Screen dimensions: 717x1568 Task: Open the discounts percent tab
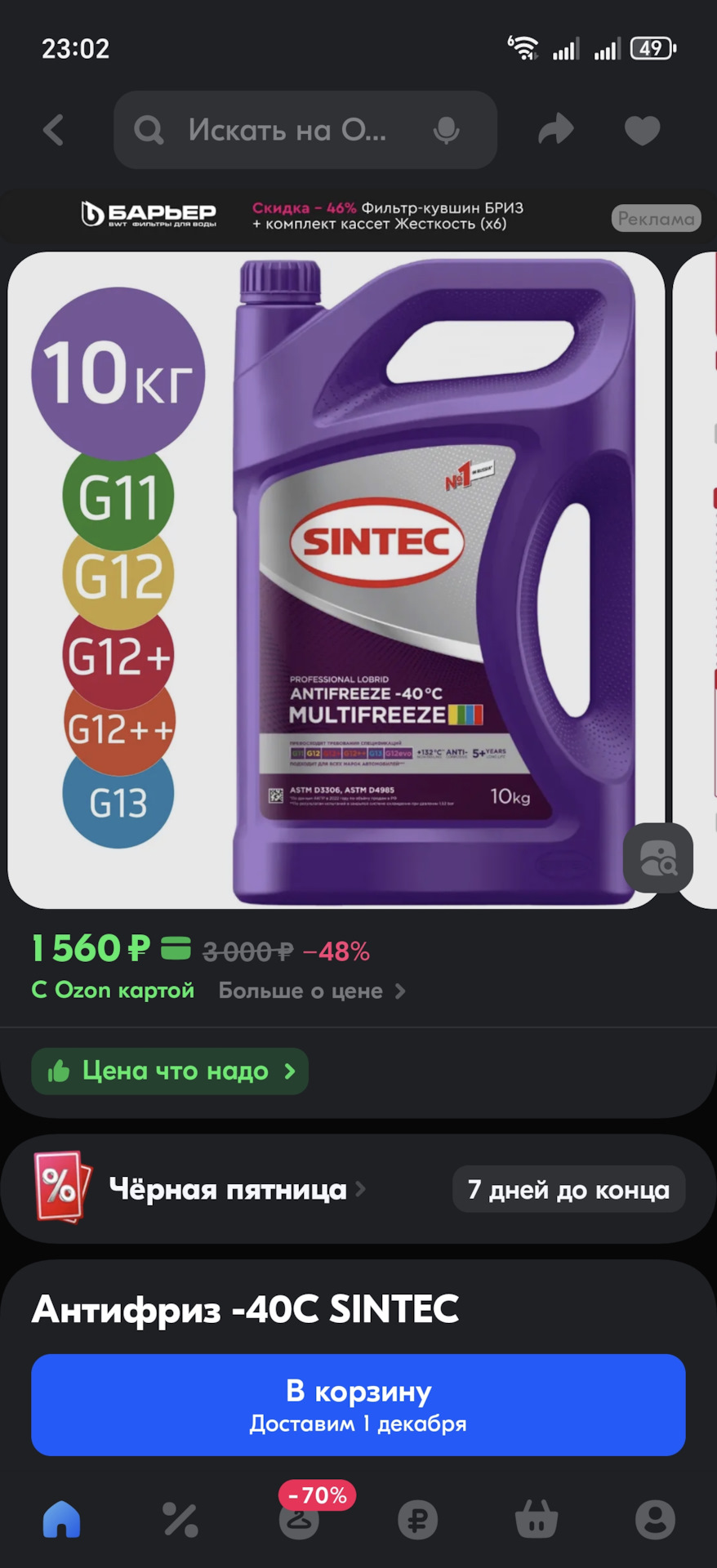pyautogui.click(x=180, y=1520)
